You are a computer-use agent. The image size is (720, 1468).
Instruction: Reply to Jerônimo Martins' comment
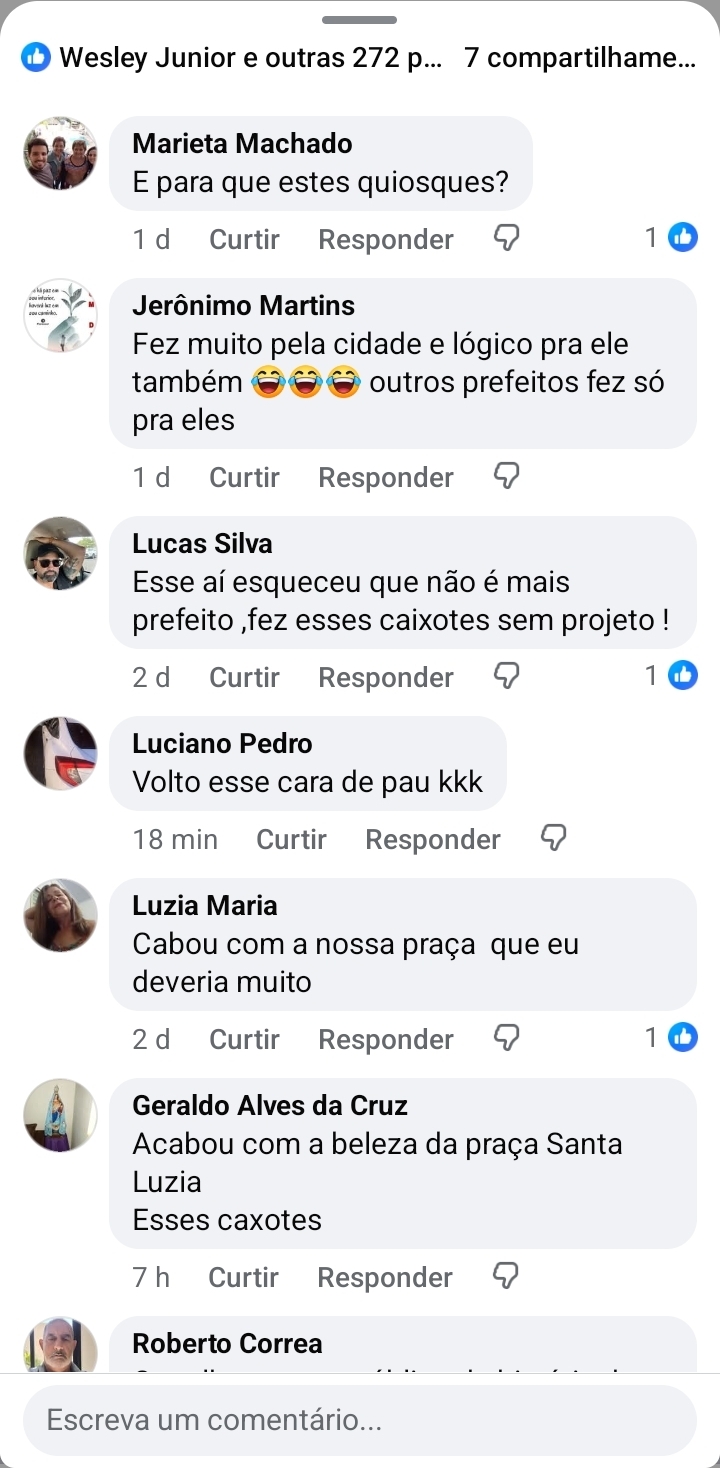point(385,477)
